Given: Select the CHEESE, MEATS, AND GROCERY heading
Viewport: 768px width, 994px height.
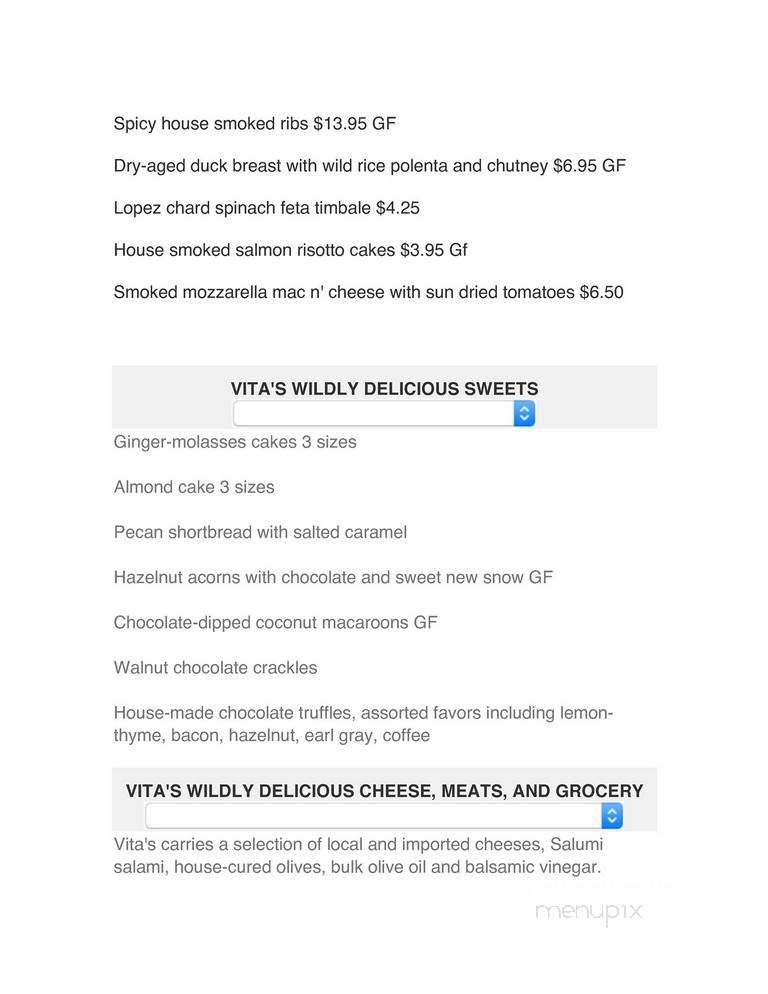Looking at the screenshot, I should [x=384, y=790].
